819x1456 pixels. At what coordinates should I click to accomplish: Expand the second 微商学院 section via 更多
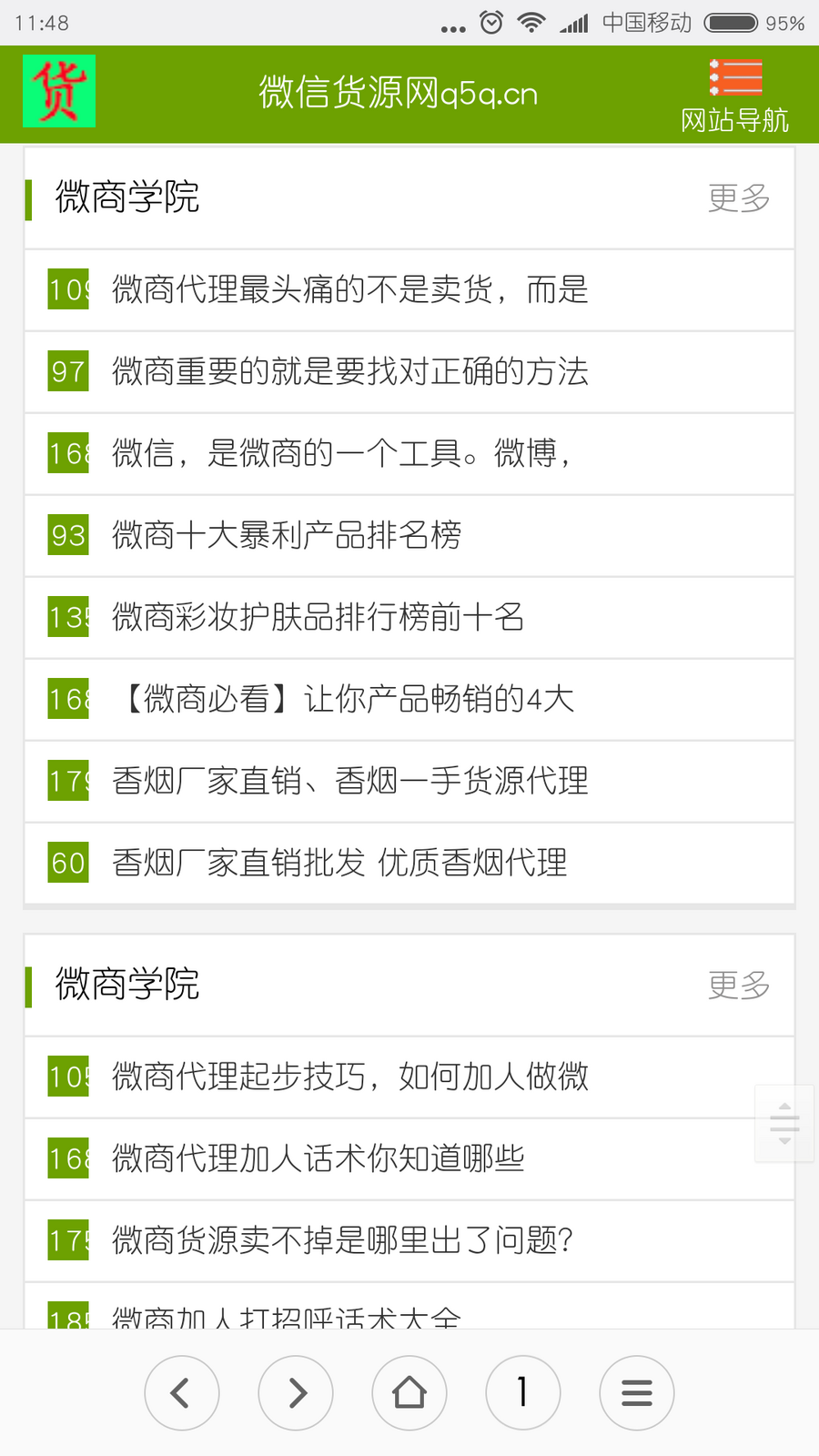(737, 985)
